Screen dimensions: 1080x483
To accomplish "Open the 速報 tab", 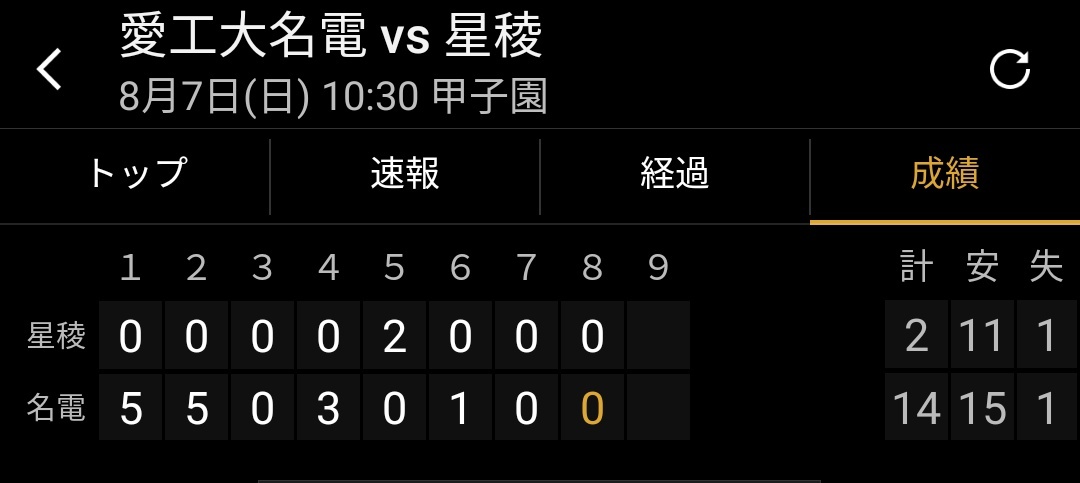I will tap(405, 175).
